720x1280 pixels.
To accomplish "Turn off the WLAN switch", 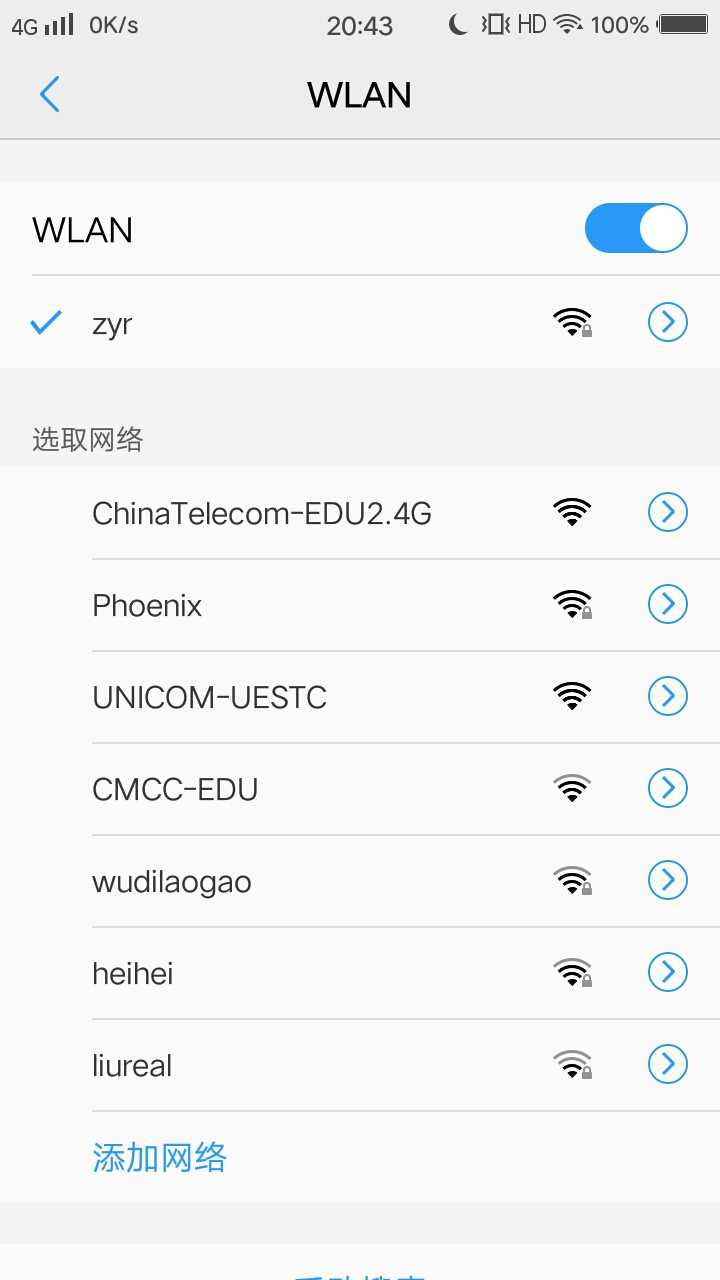I will point(636,229).
